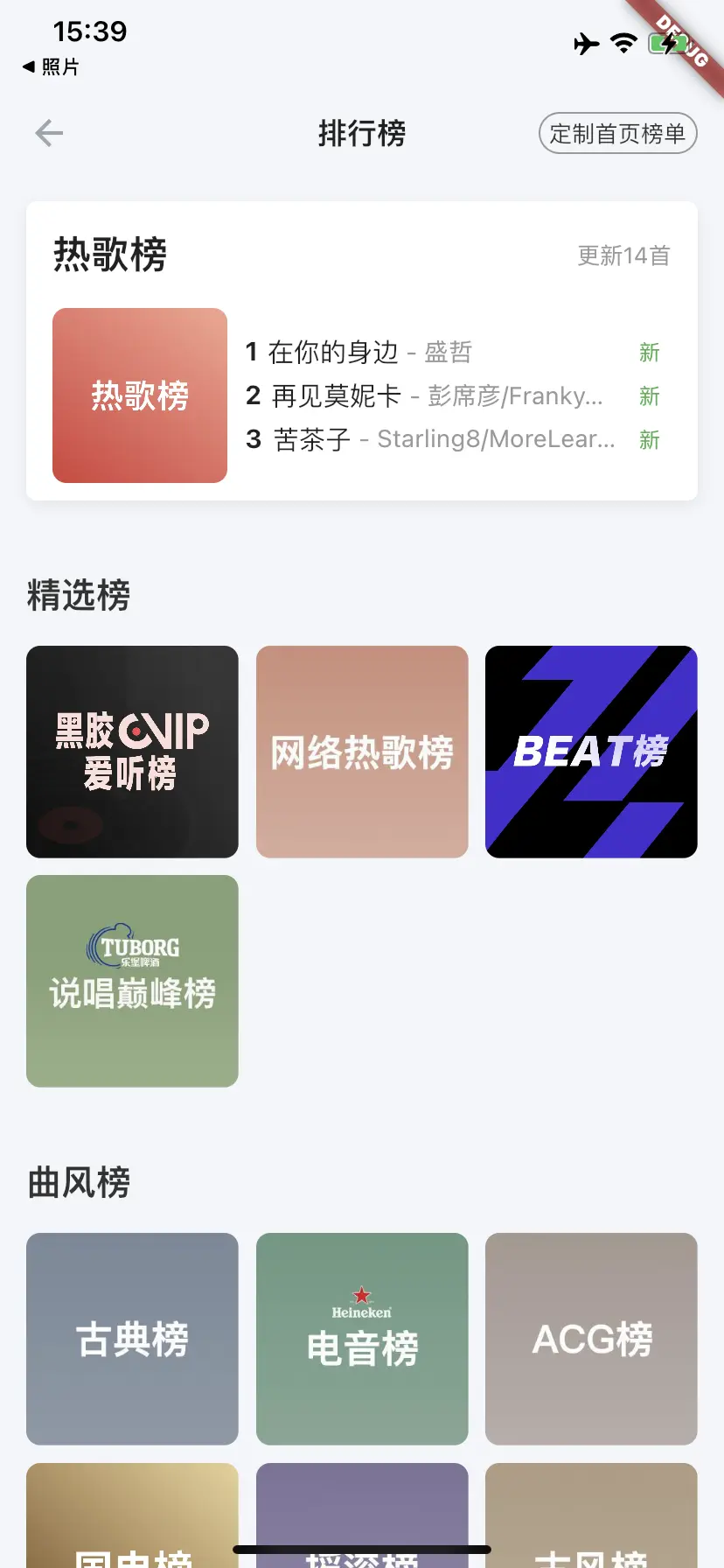Image resolution: width=724 pixels, height=1568 pixels.
Task: Go back using the top-left arrow
Action: 49,133
